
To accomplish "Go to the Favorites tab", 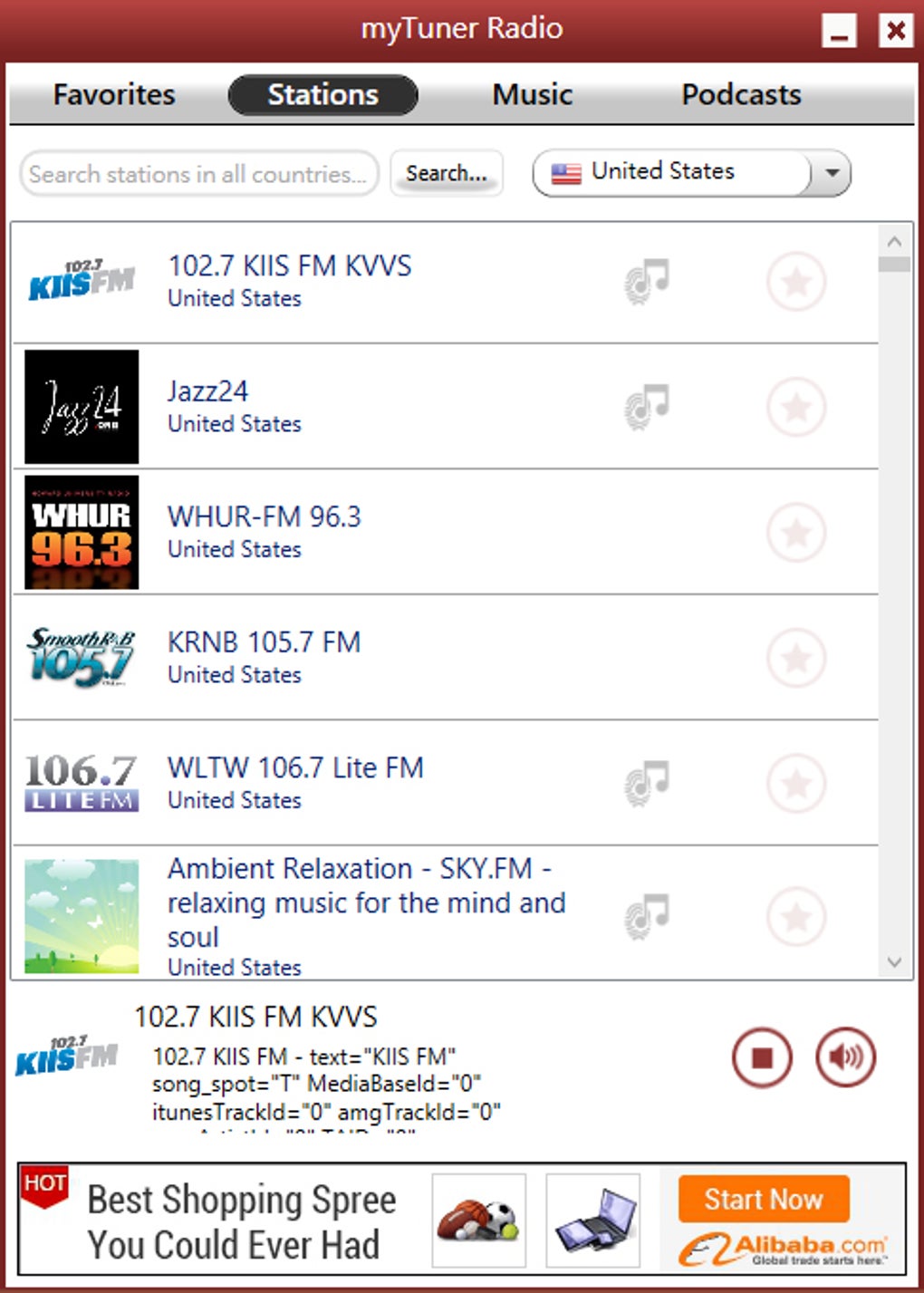I will [x=114, y=93].
